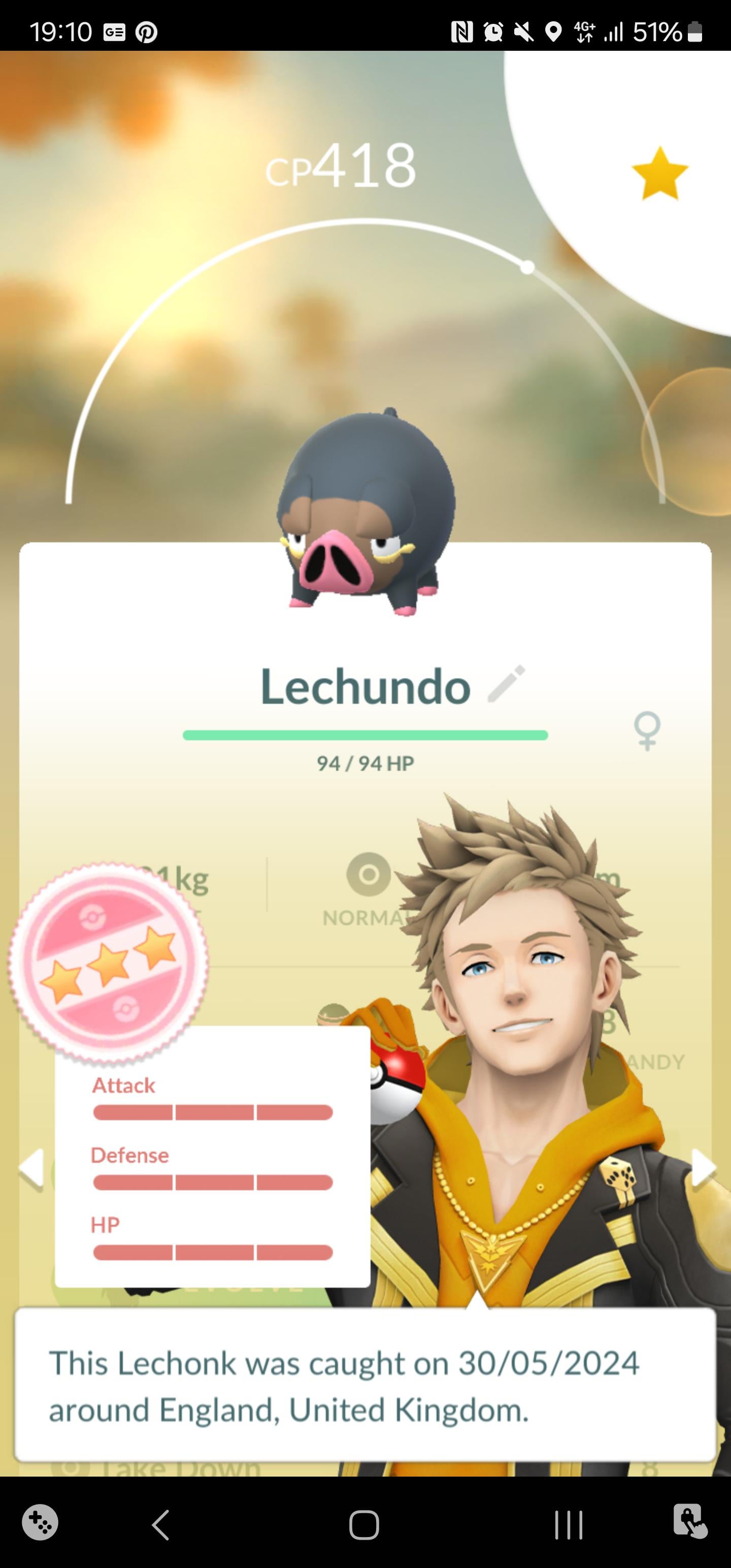Edit the Lechundo nickname with the pencil
731x1568 pixels.
507,684
